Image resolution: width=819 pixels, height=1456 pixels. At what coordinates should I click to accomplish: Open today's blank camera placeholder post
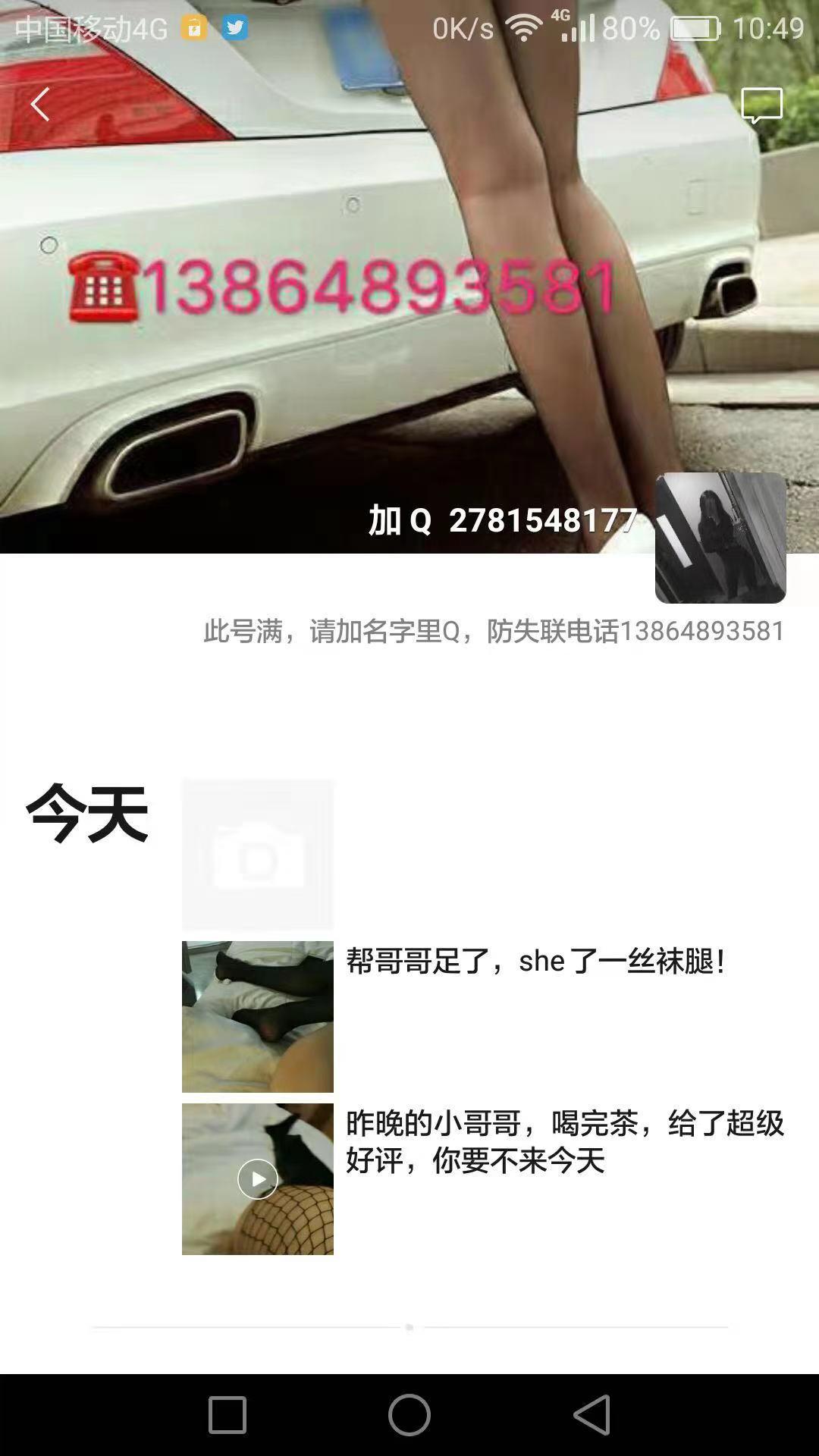coord(258,855)
